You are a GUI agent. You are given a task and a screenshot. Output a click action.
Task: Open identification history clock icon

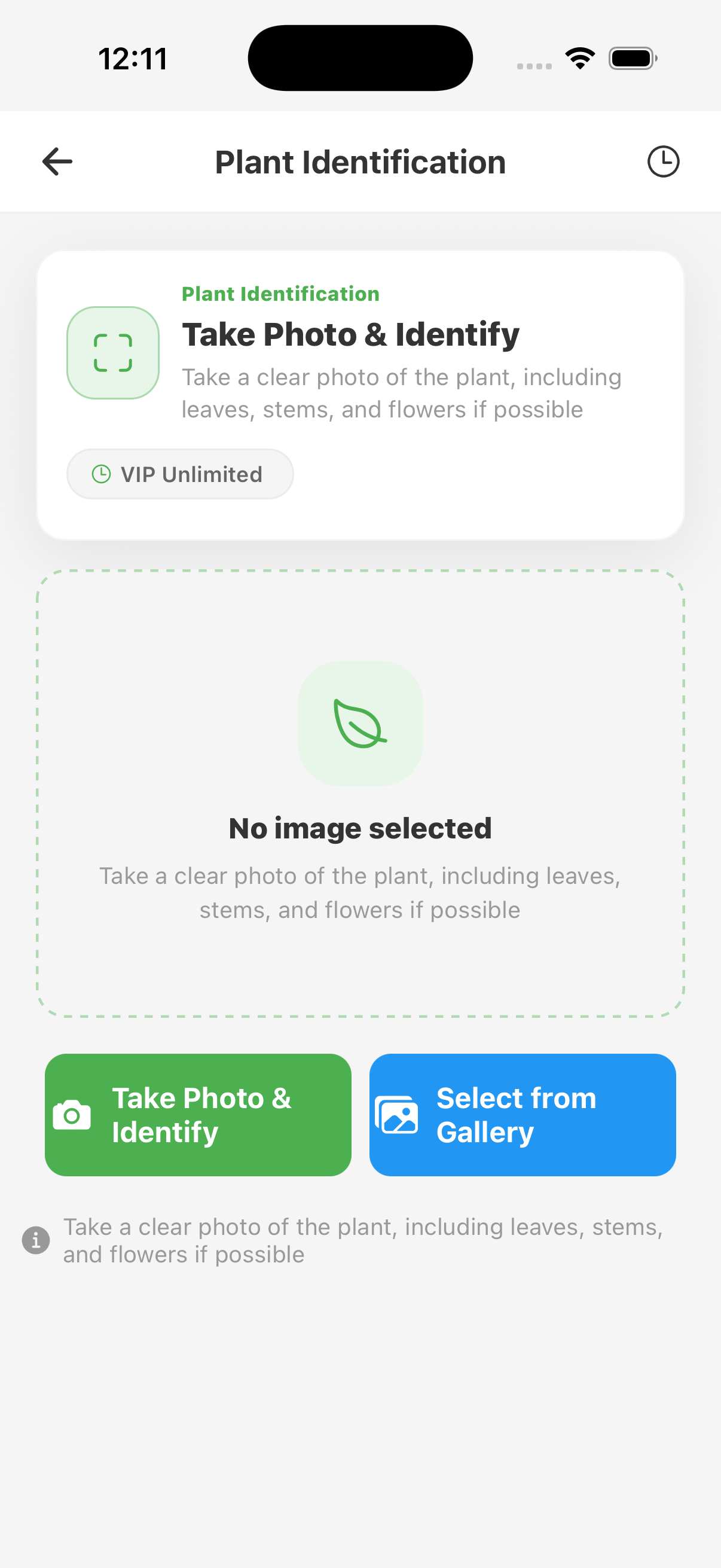pos(662,162)
